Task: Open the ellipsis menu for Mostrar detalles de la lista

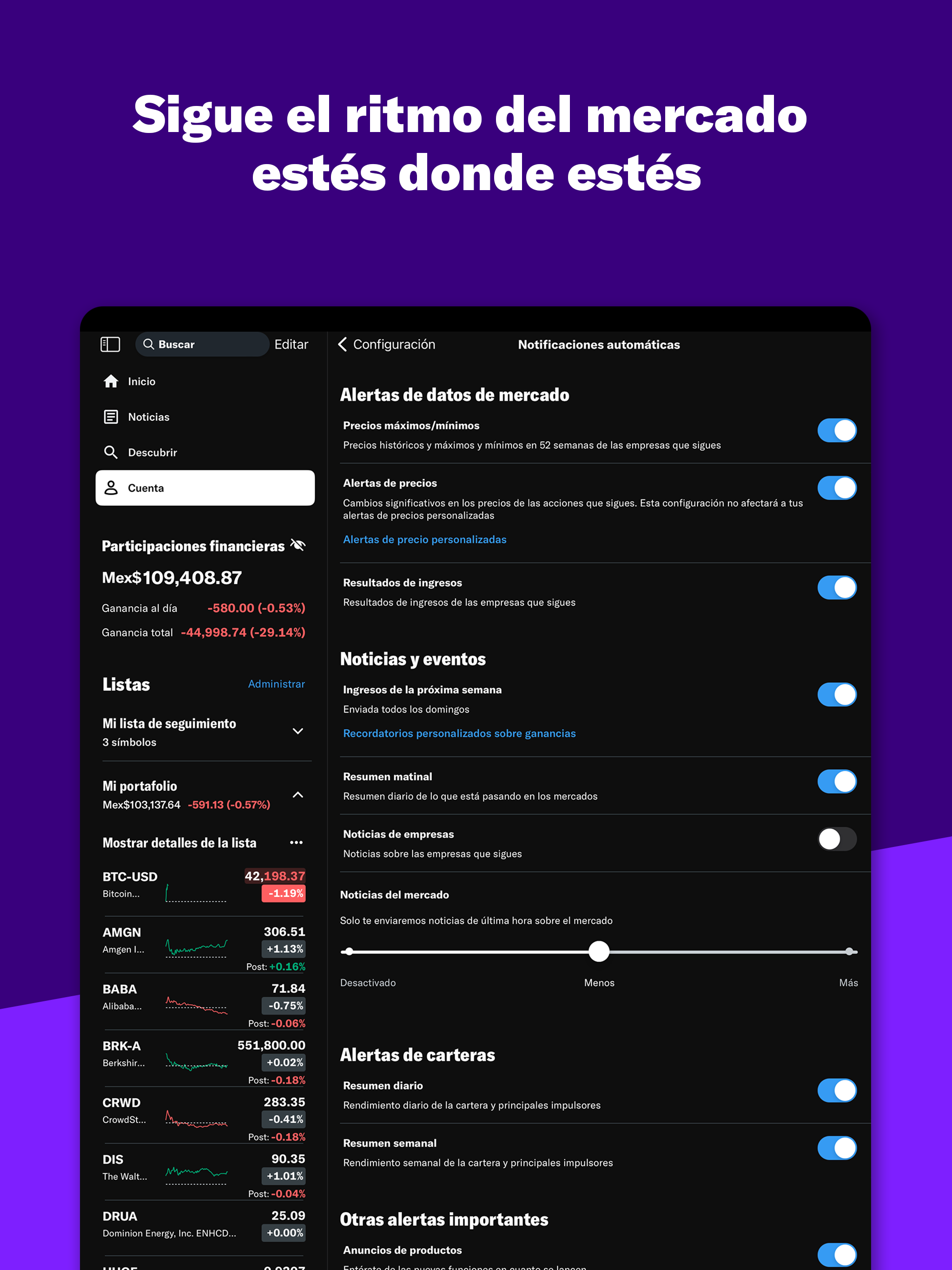Action: (296, 842)
